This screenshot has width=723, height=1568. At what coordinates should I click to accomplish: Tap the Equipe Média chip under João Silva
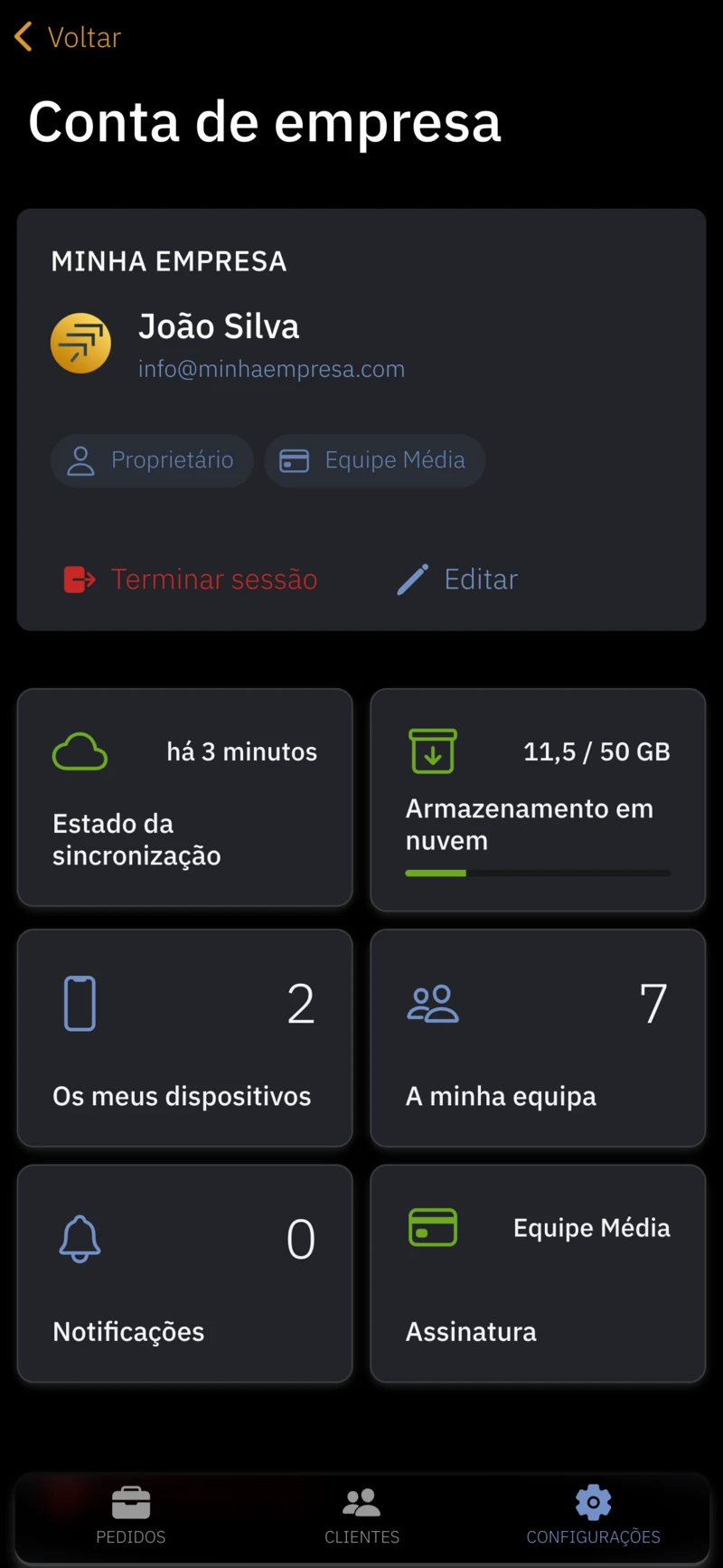point(374,460)
